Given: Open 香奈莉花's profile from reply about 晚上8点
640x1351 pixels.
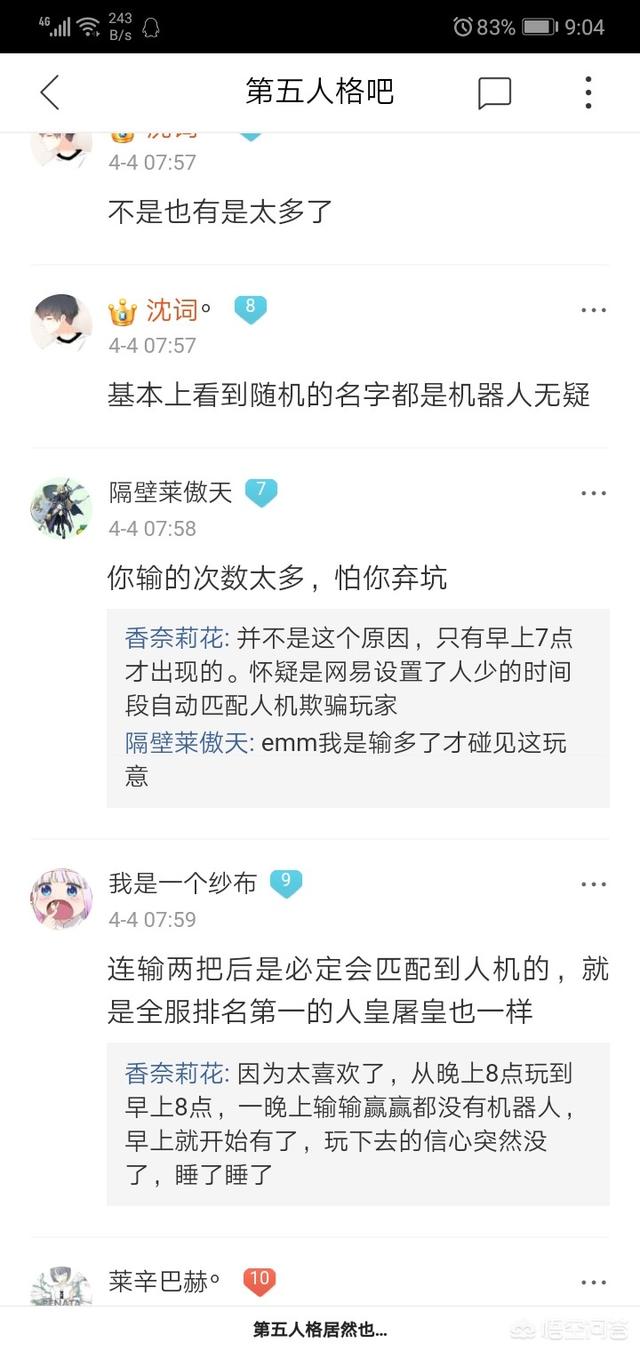Looking at the screenshot, I should (176, 1074).
